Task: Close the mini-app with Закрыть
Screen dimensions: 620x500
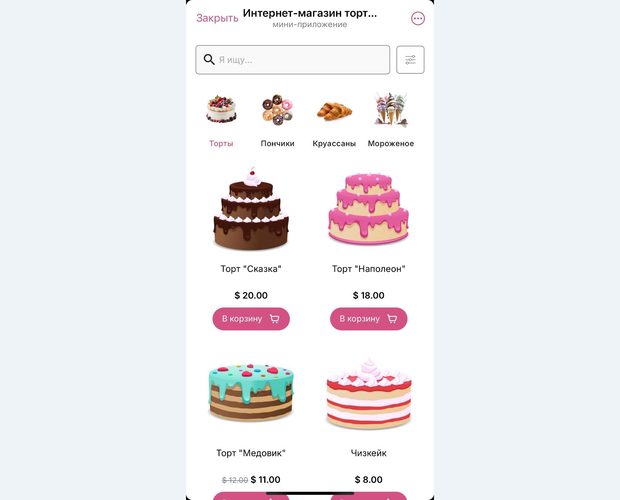Action: pyautogui.click(x=217, y=18)
